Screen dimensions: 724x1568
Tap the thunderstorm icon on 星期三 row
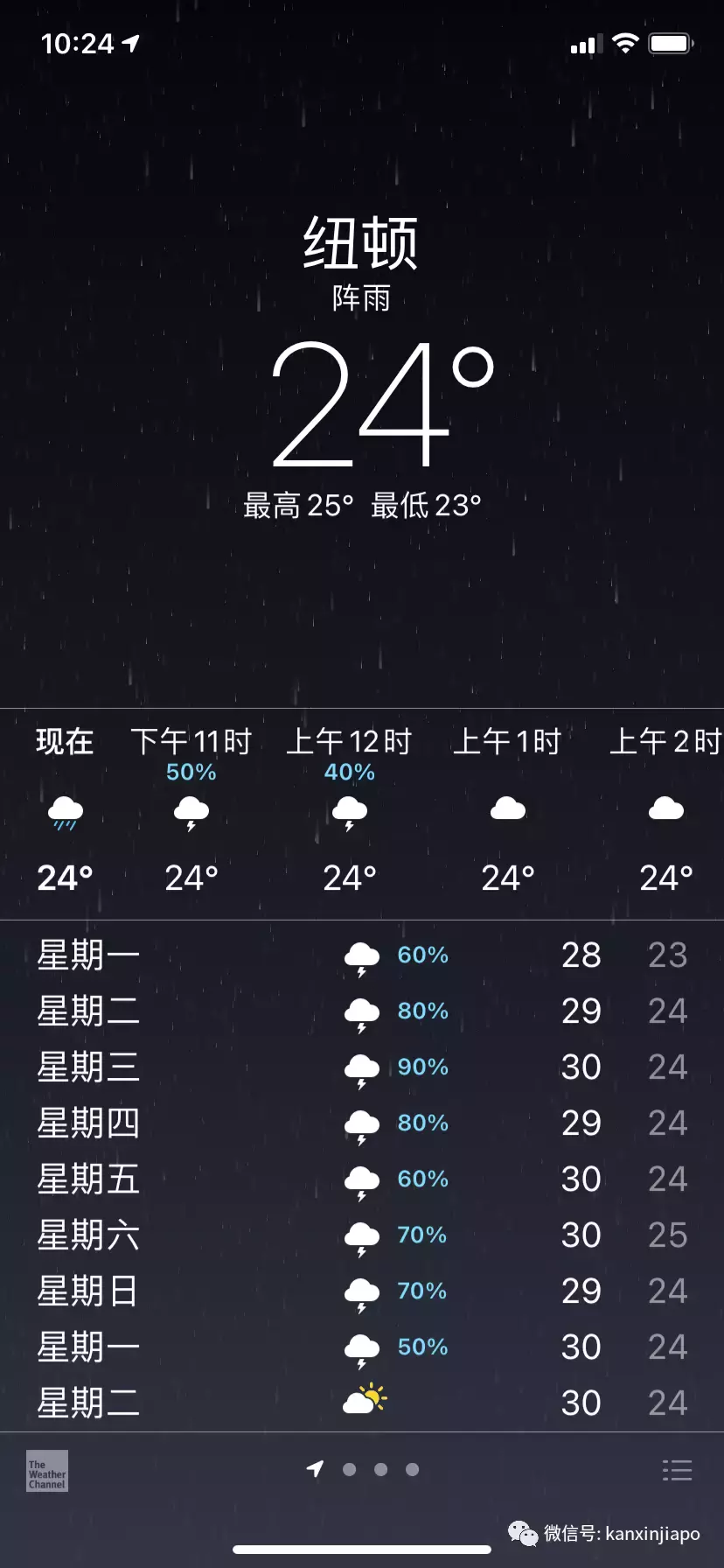361,1067
